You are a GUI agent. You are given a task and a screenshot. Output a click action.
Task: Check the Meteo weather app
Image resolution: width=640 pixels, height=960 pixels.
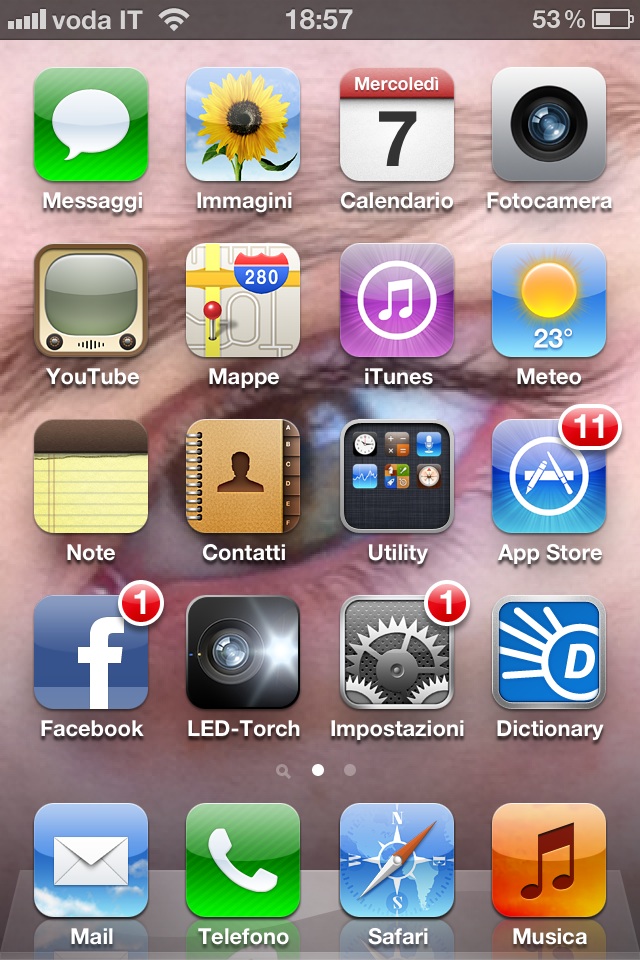click(549, 300)
